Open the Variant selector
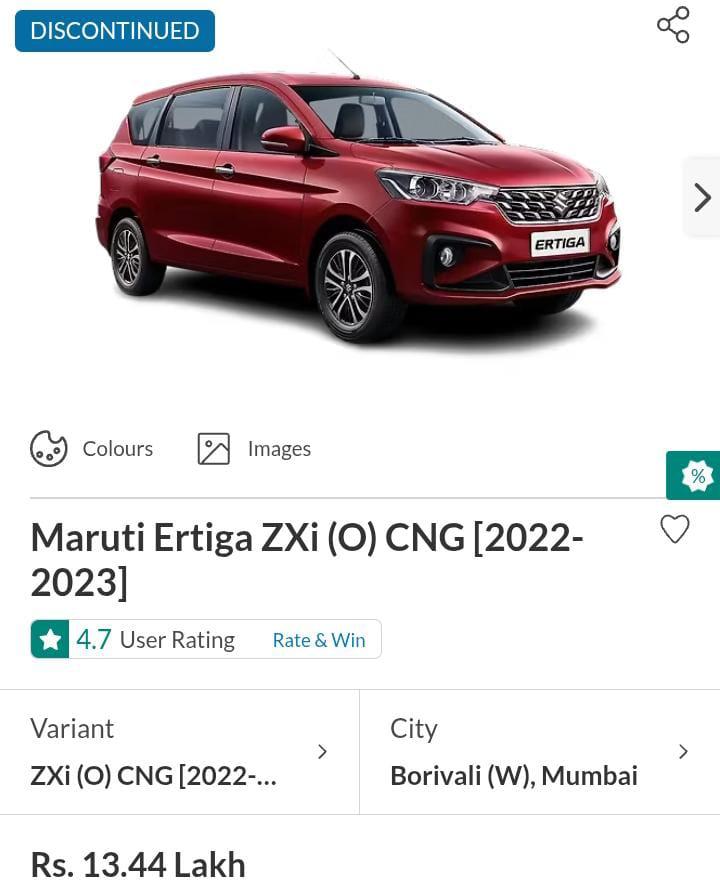This screenshot has height=890, width=720. pyautogui.click(x=180, y=752)
